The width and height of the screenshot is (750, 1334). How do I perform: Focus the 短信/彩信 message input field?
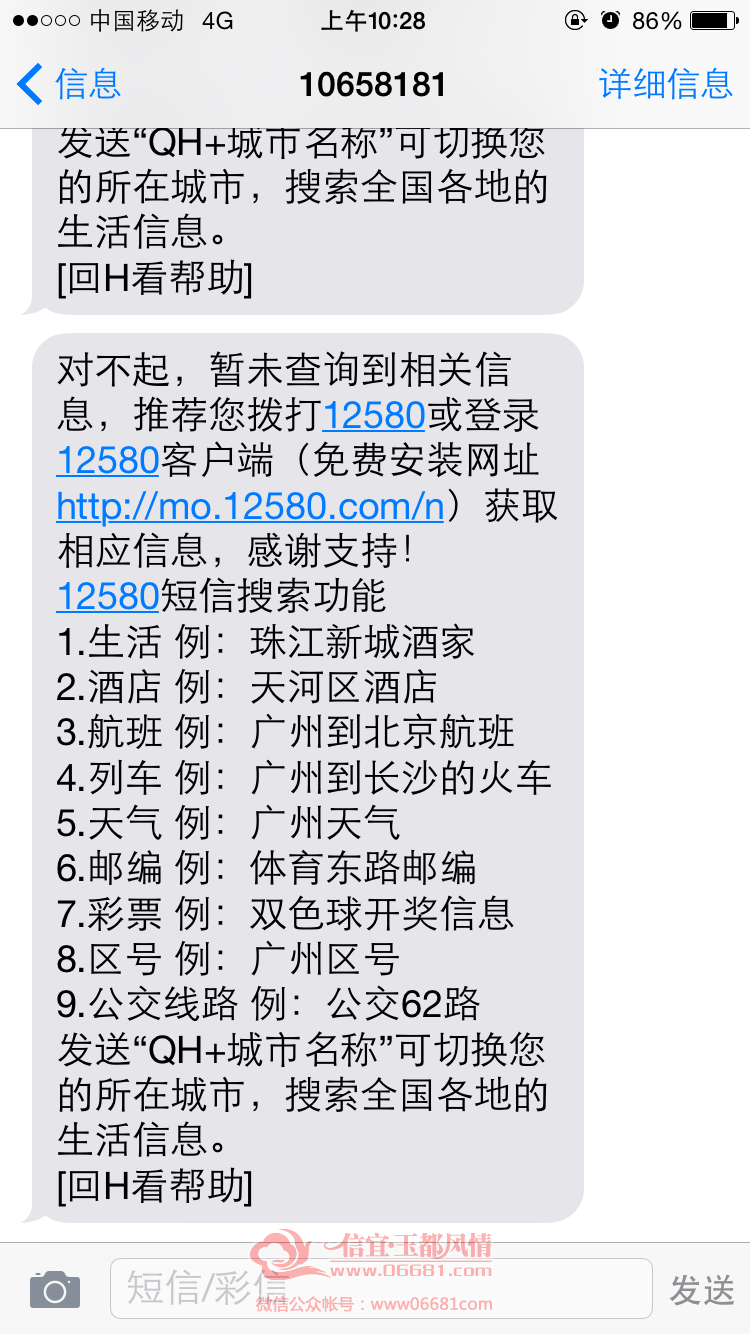(x=381, y=1288)
